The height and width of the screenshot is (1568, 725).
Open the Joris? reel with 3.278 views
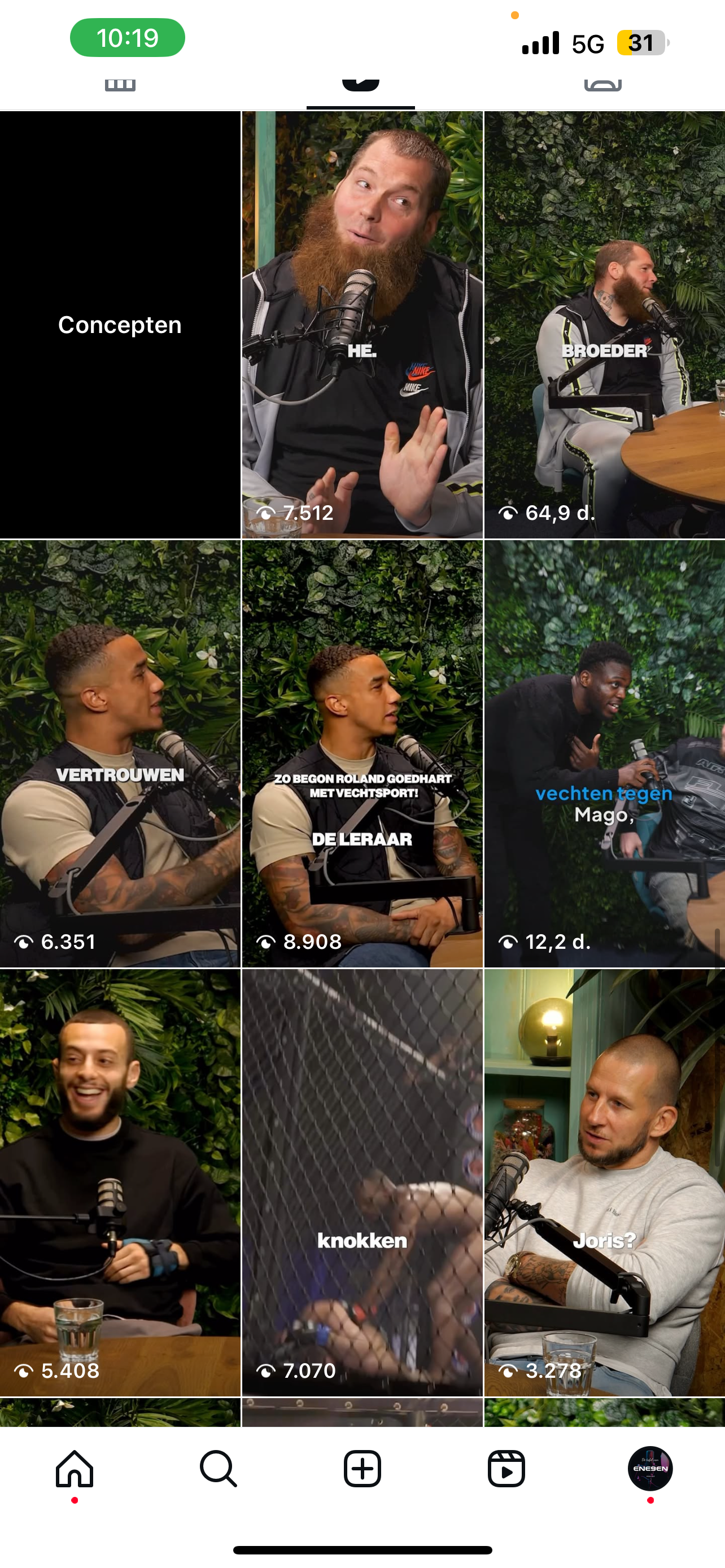tap(605, 1182)
